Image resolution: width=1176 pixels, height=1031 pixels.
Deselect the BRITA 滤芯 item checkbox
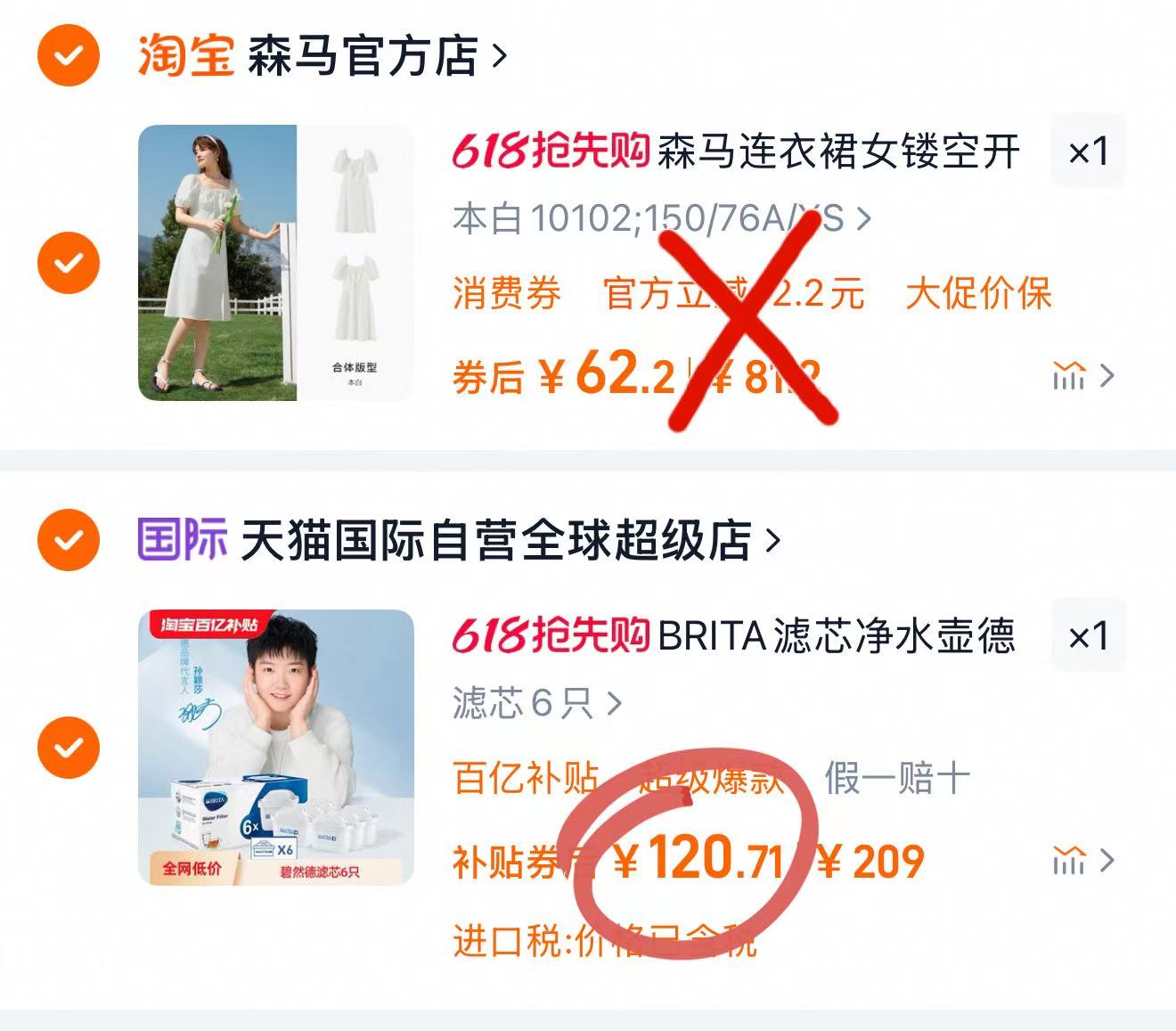click(68, 747)
